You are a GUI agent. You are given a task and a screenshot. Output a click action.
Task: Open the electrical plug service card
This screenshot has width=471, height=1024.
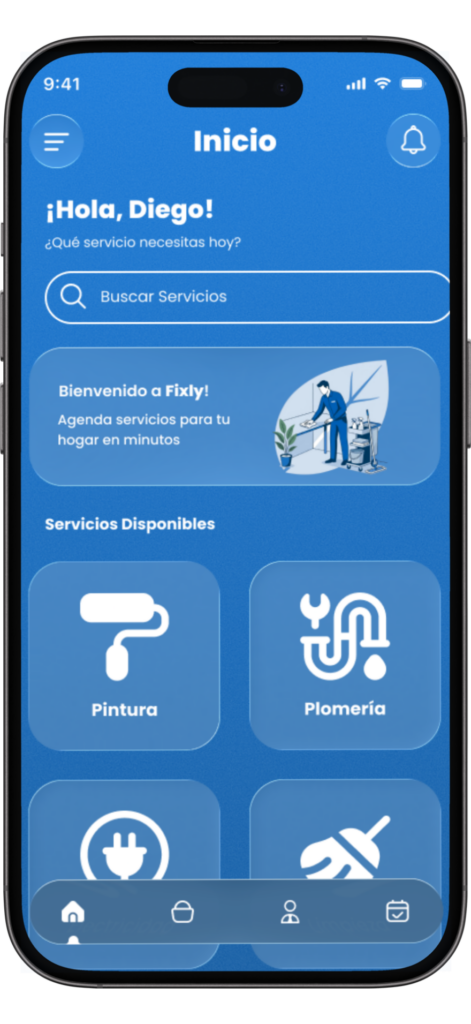point(124,829)
